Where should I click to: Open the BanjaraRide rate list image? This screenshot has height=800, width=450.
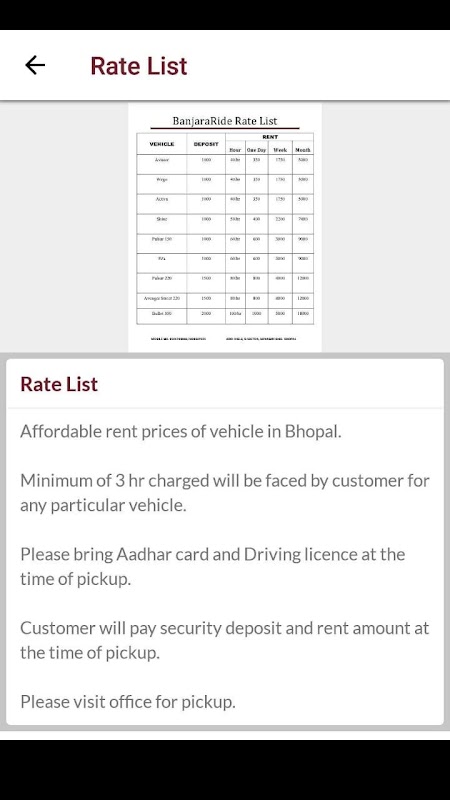click(225, 227)
